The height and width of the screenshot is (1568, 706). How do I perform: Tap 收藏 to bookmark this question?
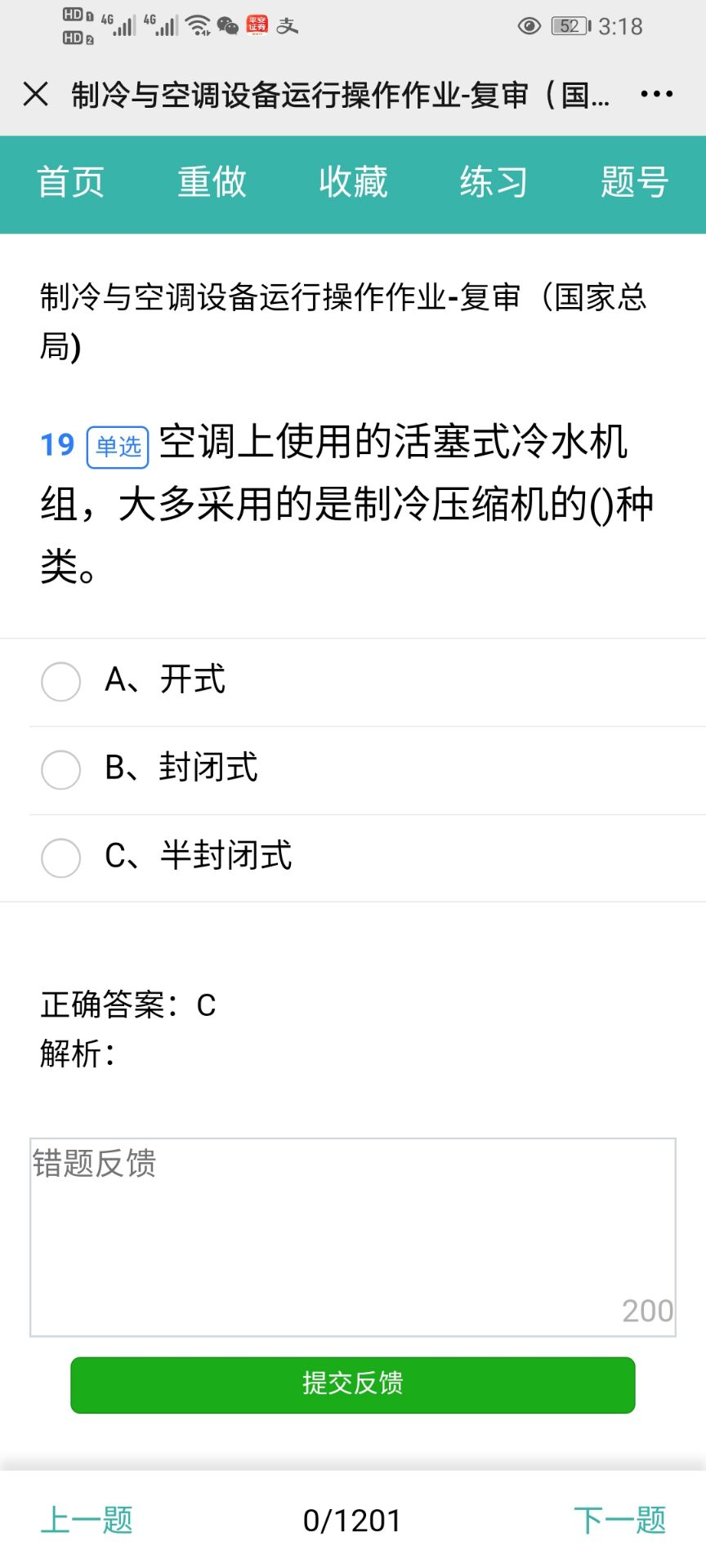(x=353, y=182)
